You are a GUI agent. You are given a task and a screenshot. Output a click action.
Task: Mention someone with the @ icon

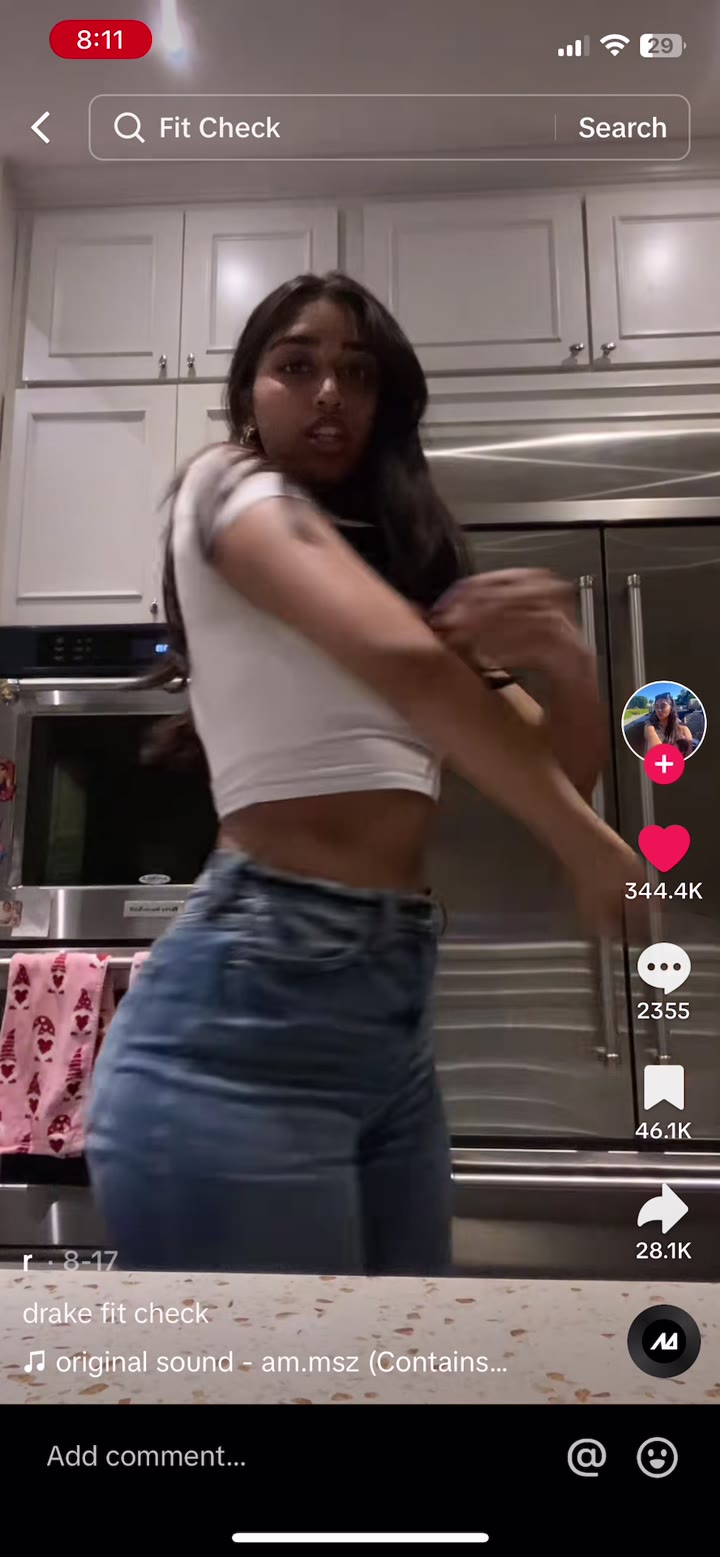coord(587,1457)
